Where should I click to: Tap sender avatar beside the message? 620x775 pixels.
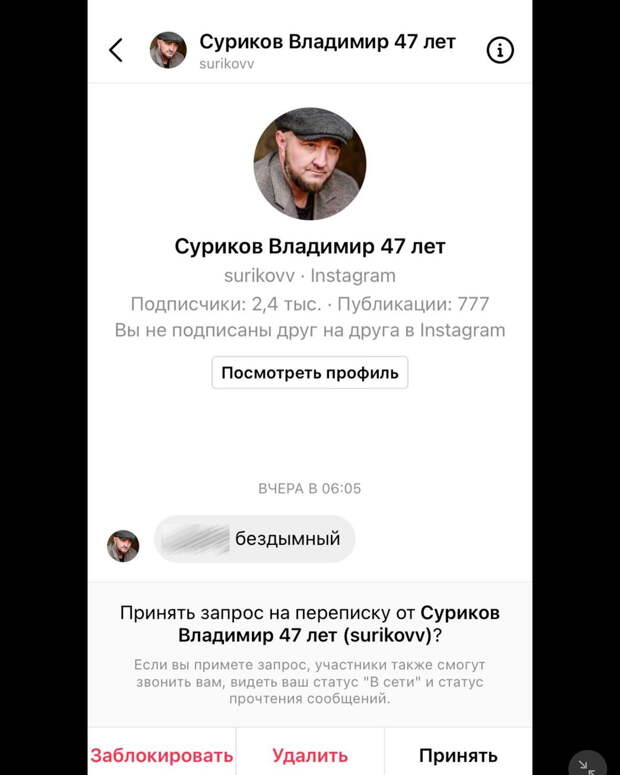tap(123, 546)
